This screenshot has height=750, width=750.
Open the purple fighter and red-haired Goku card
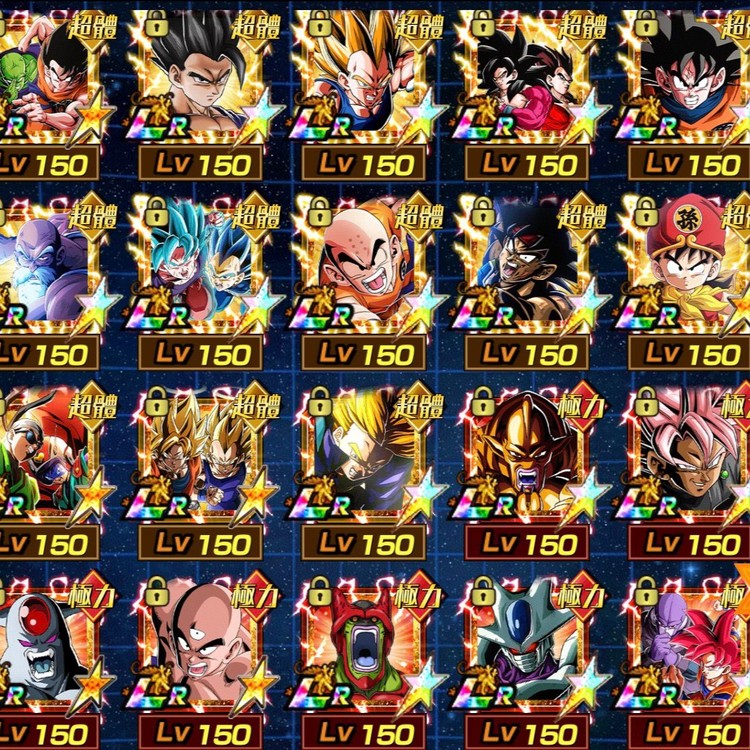pyautogui.click(x=688, y=645)
